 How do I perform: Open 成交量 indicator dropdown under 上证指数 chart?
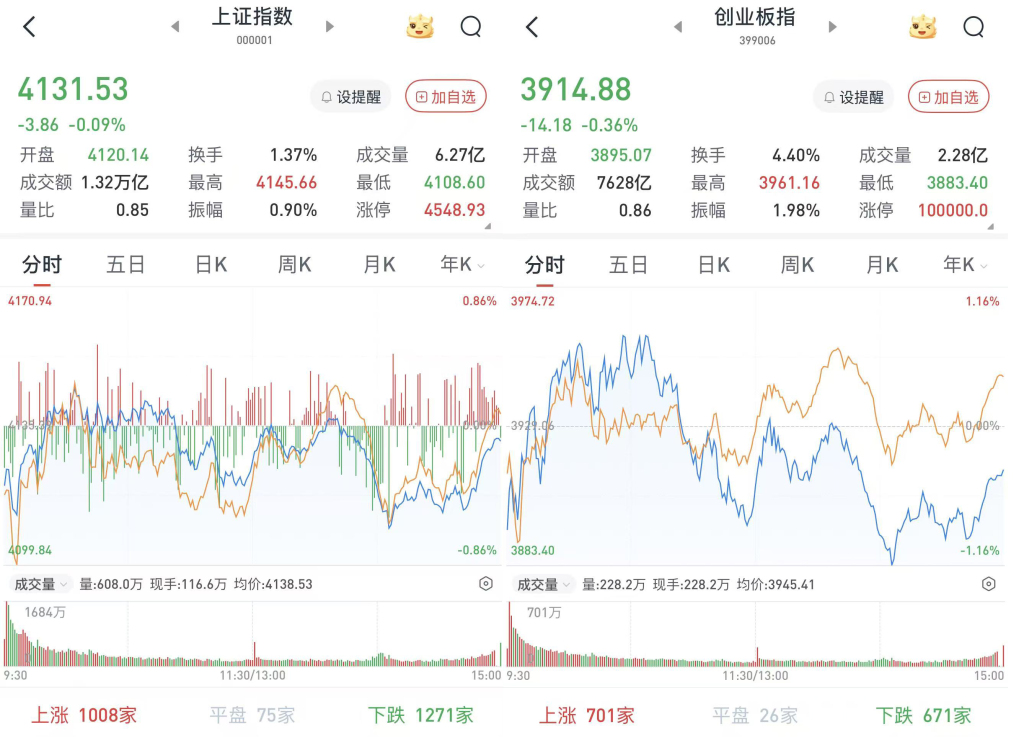coord(40,584)
